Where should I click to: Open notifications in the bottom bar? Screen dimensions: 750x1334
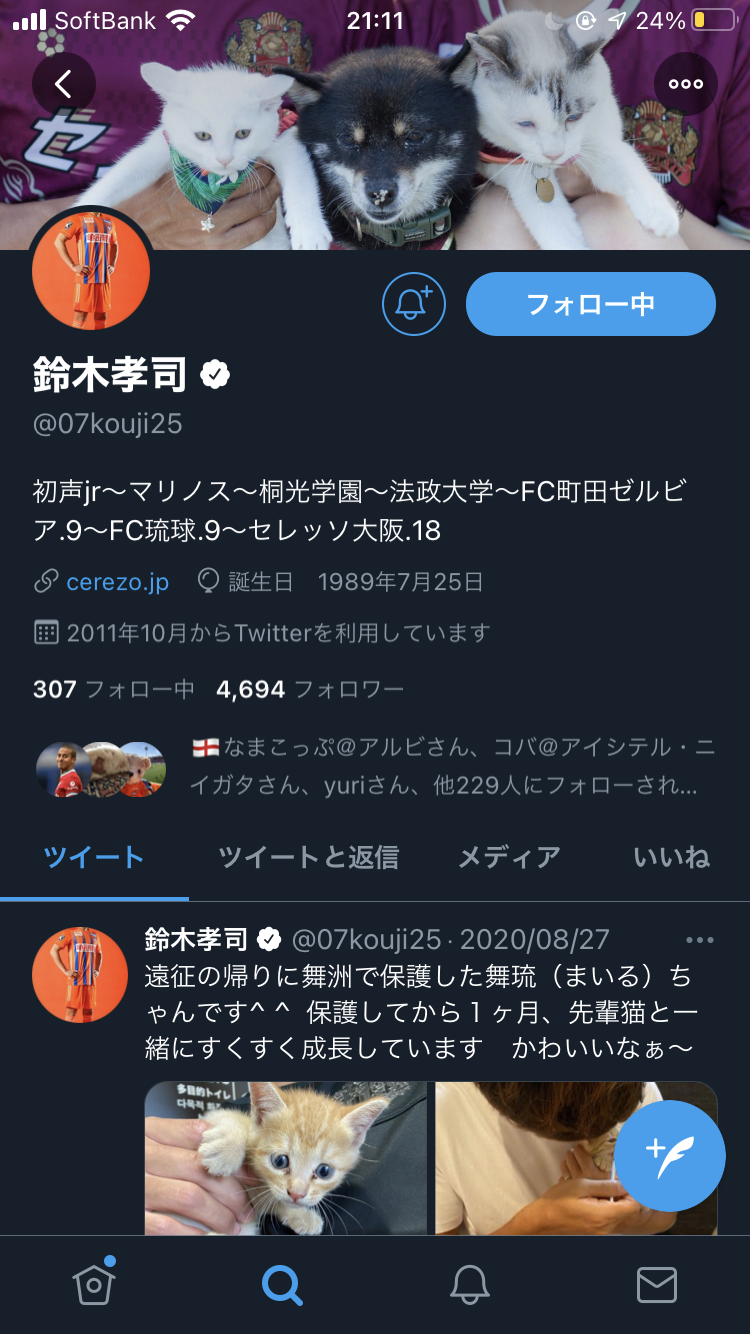pyautogui.click(x=469, y=1284)
